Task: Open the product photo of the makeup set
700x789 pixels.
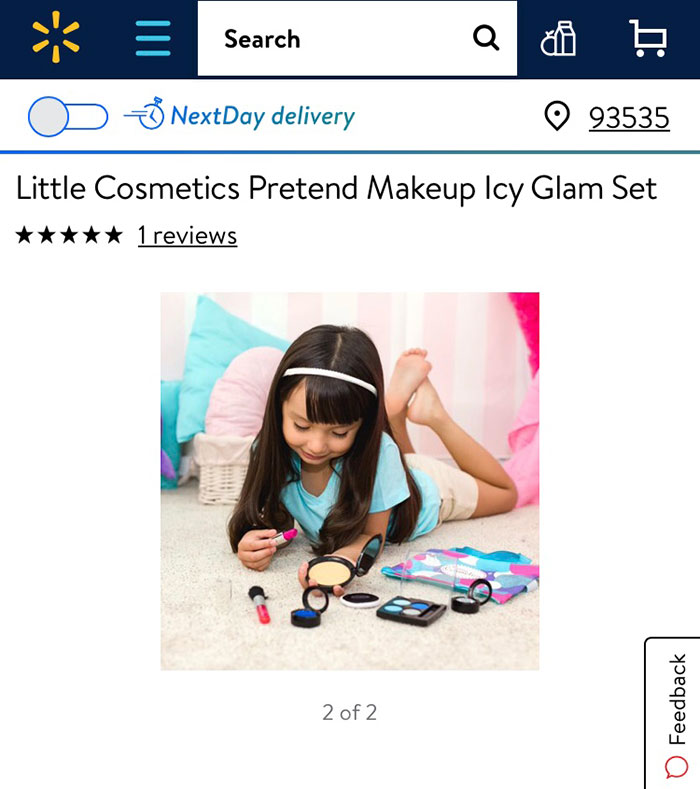Action: [350, 481]
